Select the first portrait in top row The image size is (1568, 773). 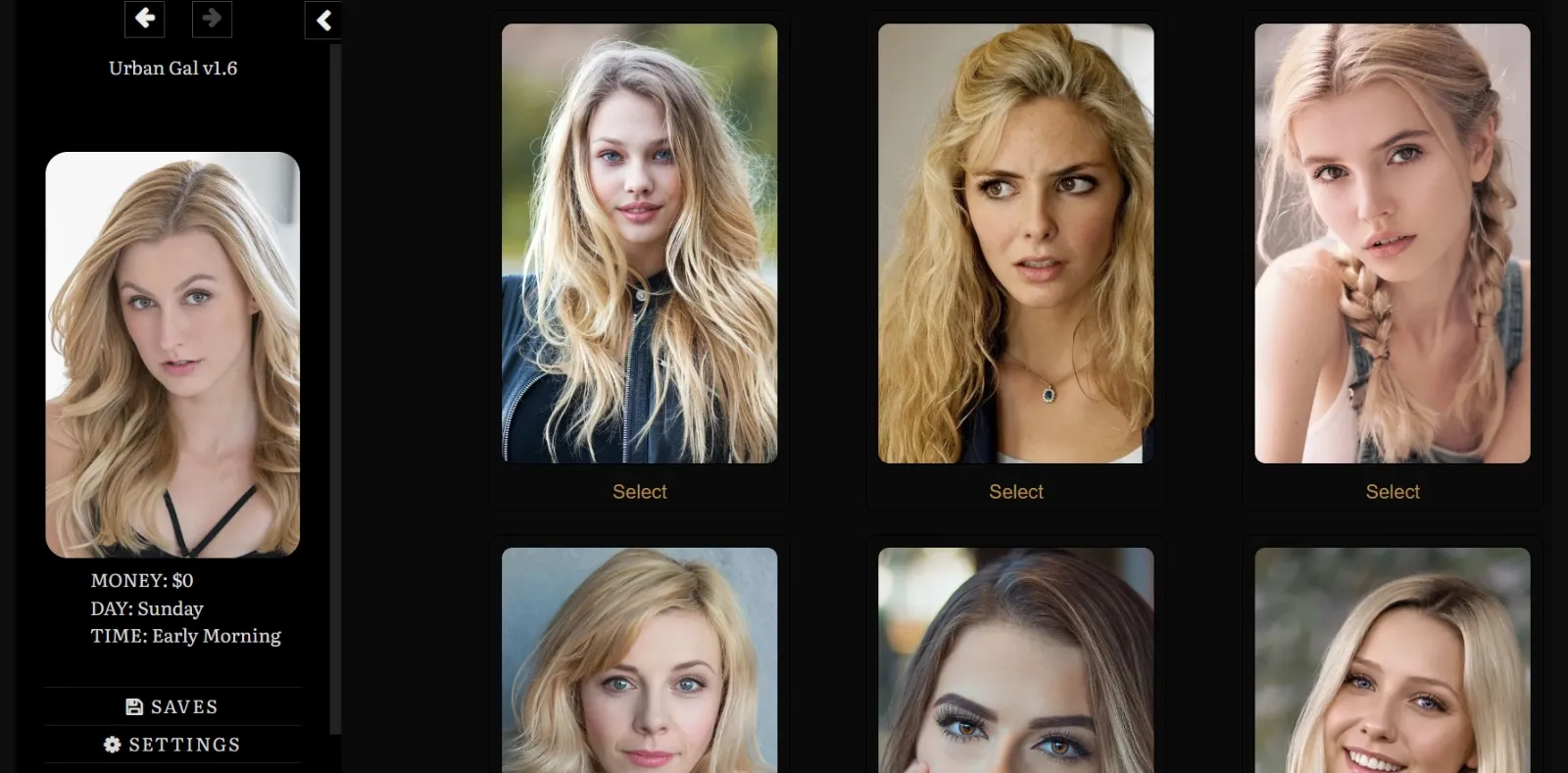click(639, 492)
